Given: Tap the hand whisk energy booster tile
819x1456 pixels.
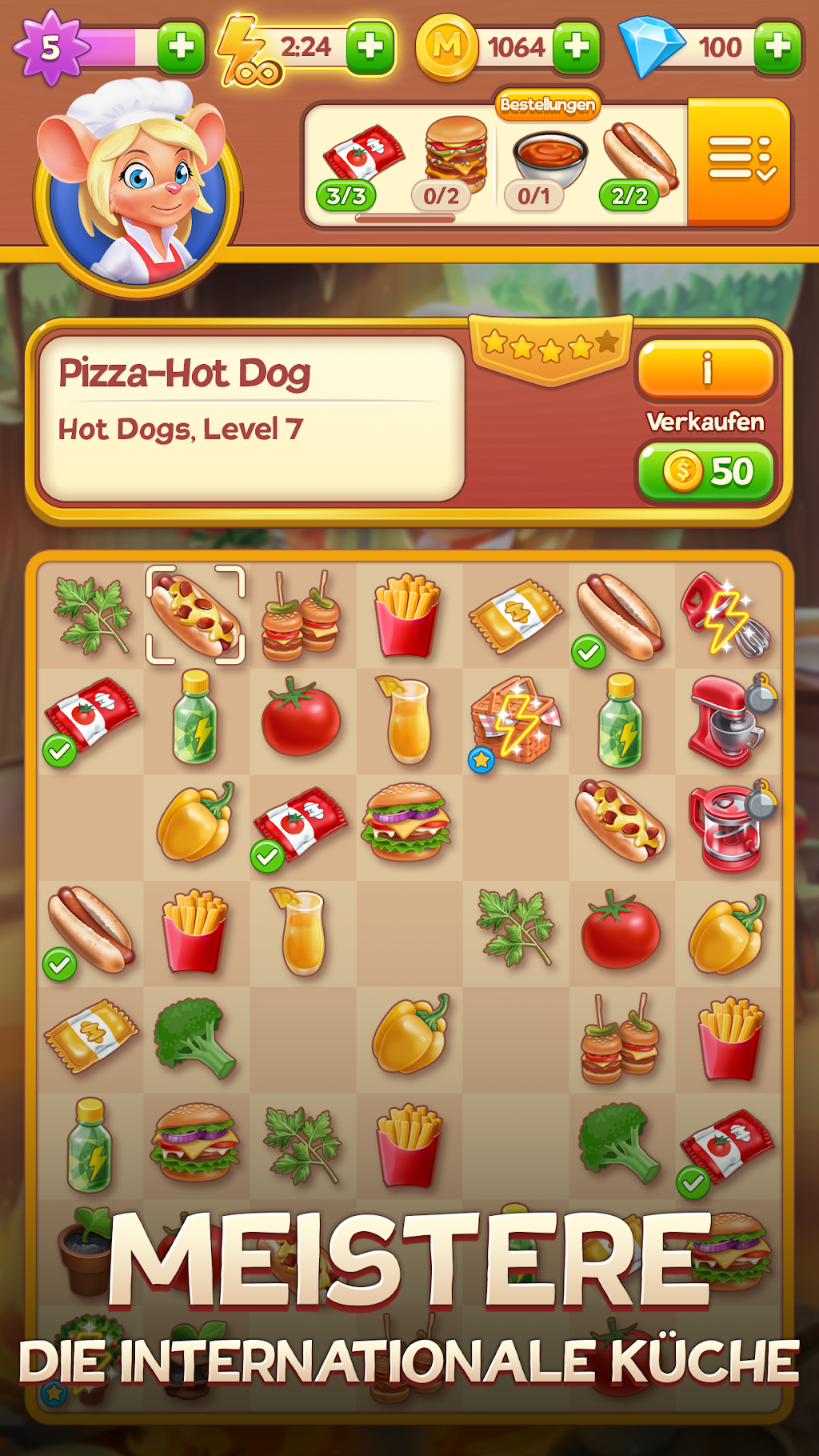Looking at the screenshot, I should pos(726,615).
